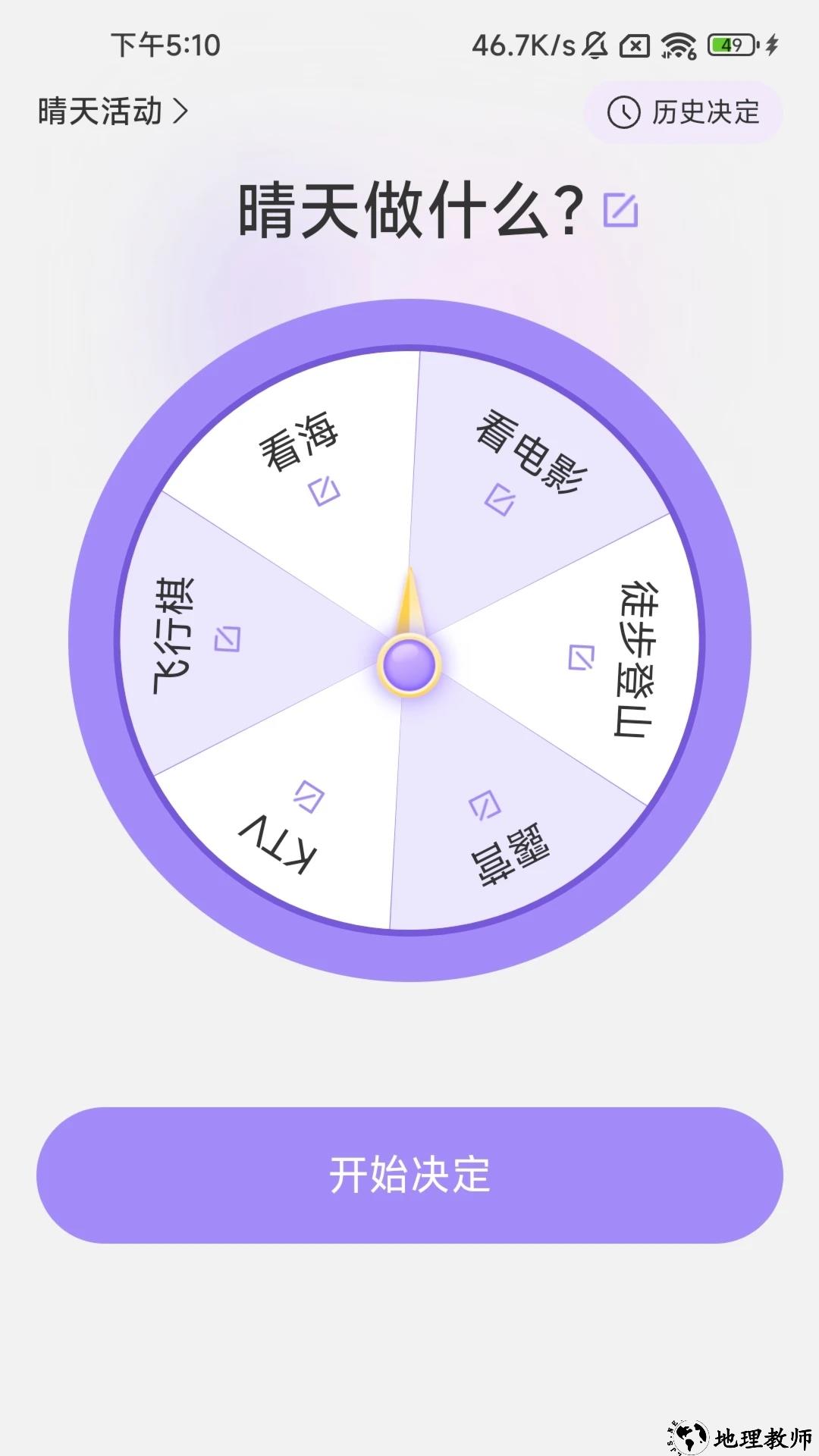Open the 晴天活动 category selector
819x1456 pixels.
[x=112, y=111]
